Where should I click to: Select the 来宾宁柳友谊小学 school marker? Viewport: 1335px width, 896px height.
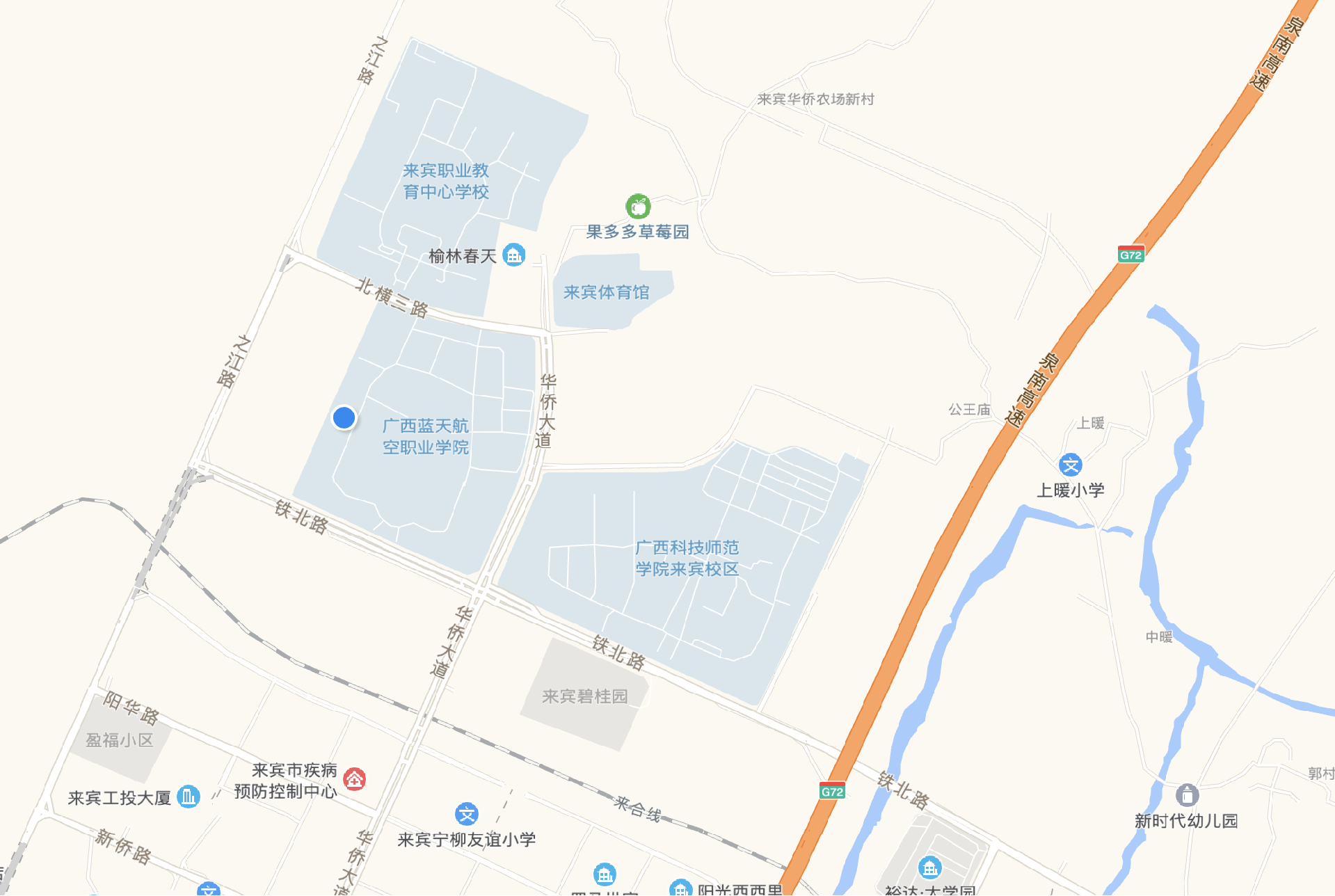tap(467, 813)
